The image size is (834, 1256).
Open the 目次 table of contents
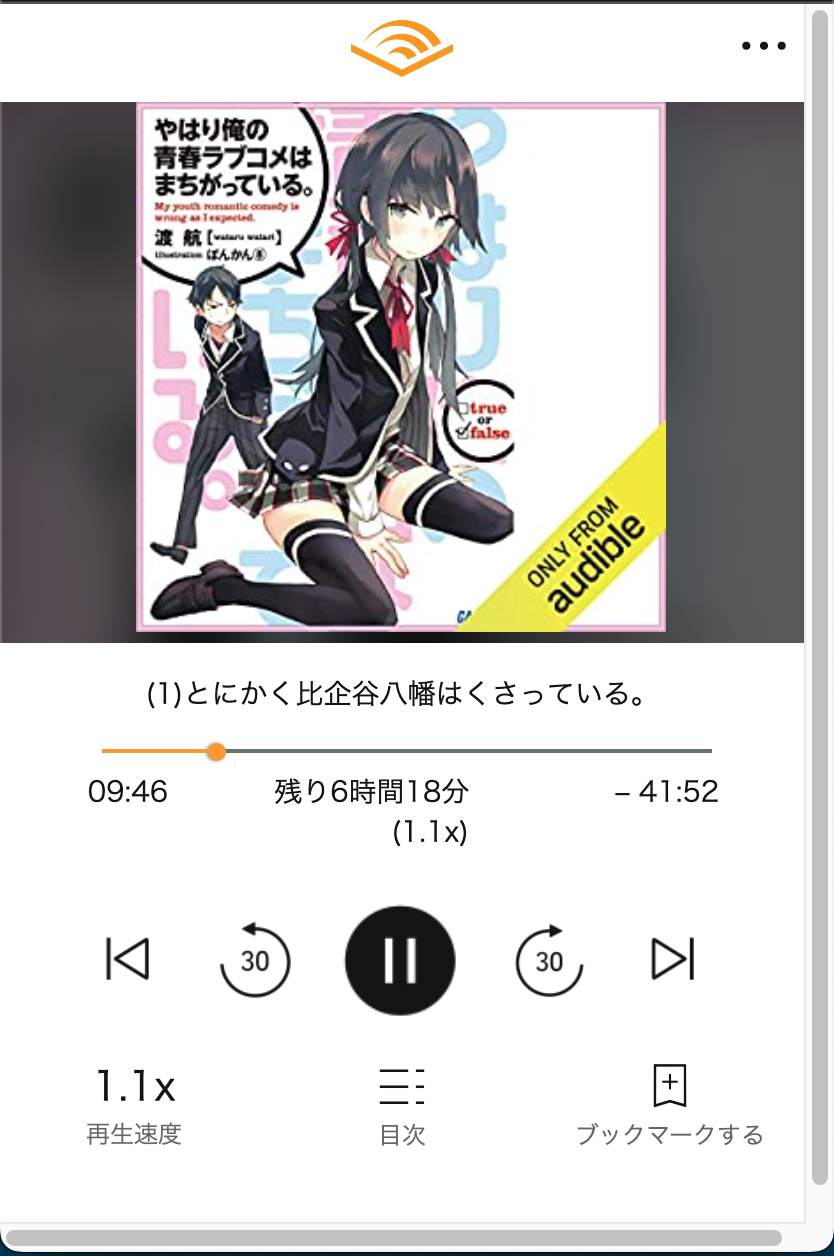402,1103
